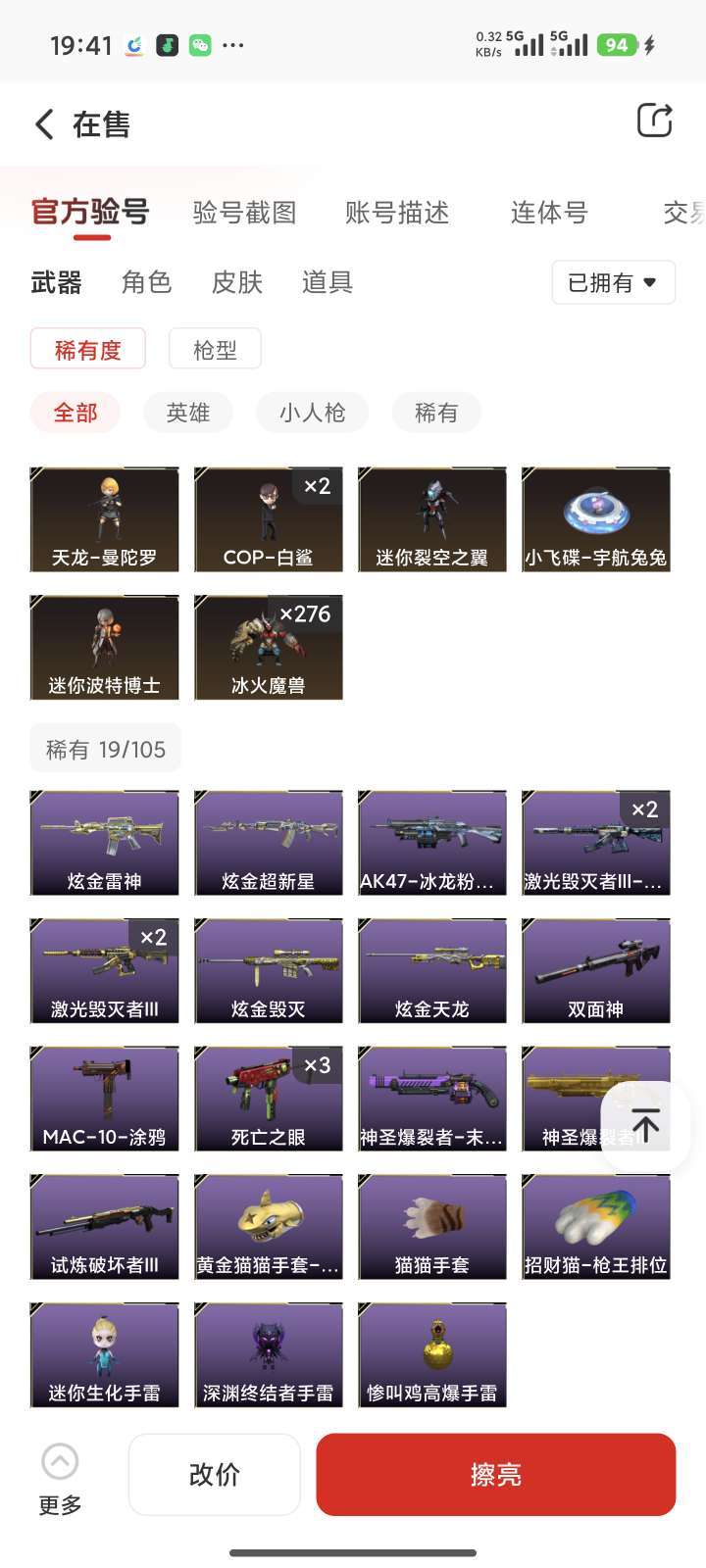This screenshot has height=1568, width=706.
Task: Tap the 小飞碟-宇航兔兔 item
Action: click(595, 518)
